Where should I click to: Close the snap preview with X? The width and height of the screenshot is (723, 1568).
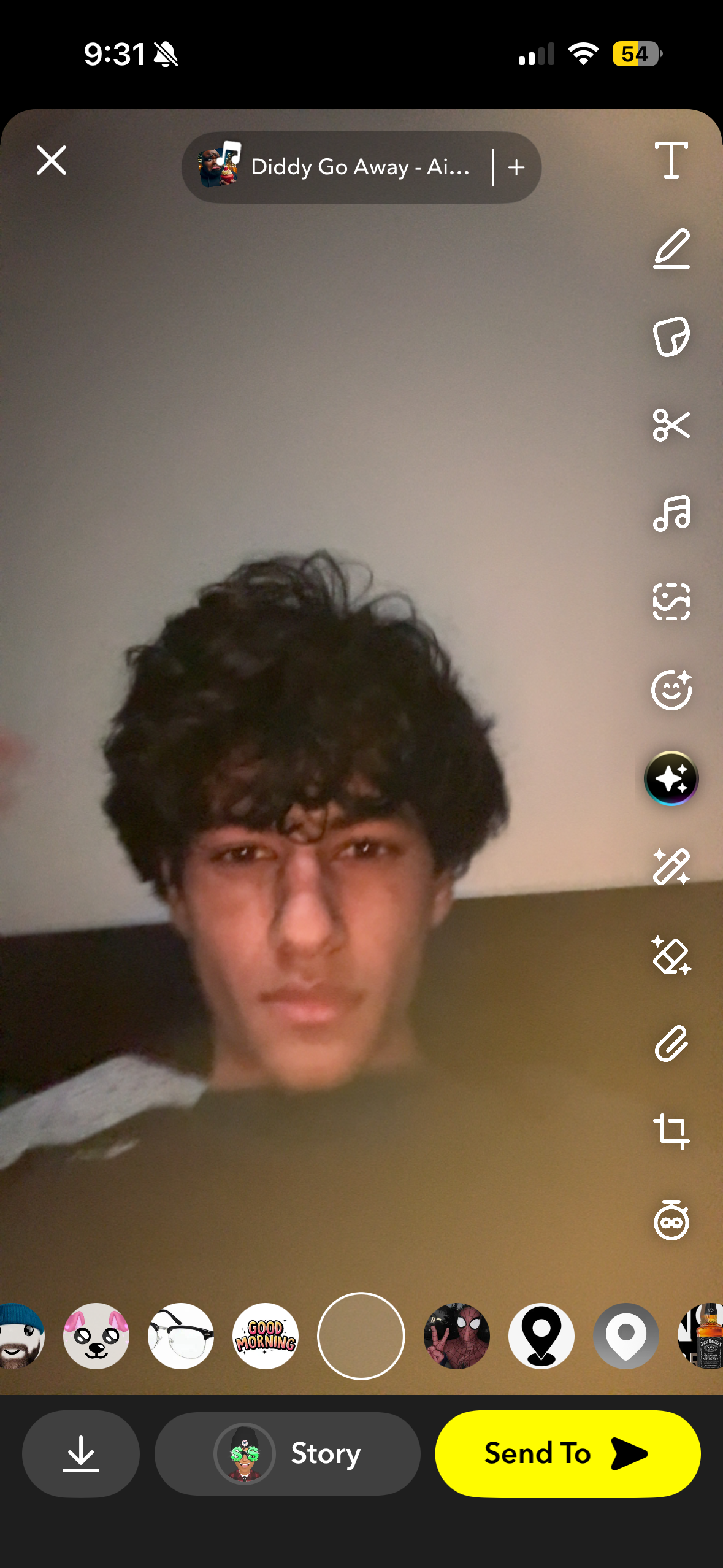pyautogui.click(x=52, y=161)
